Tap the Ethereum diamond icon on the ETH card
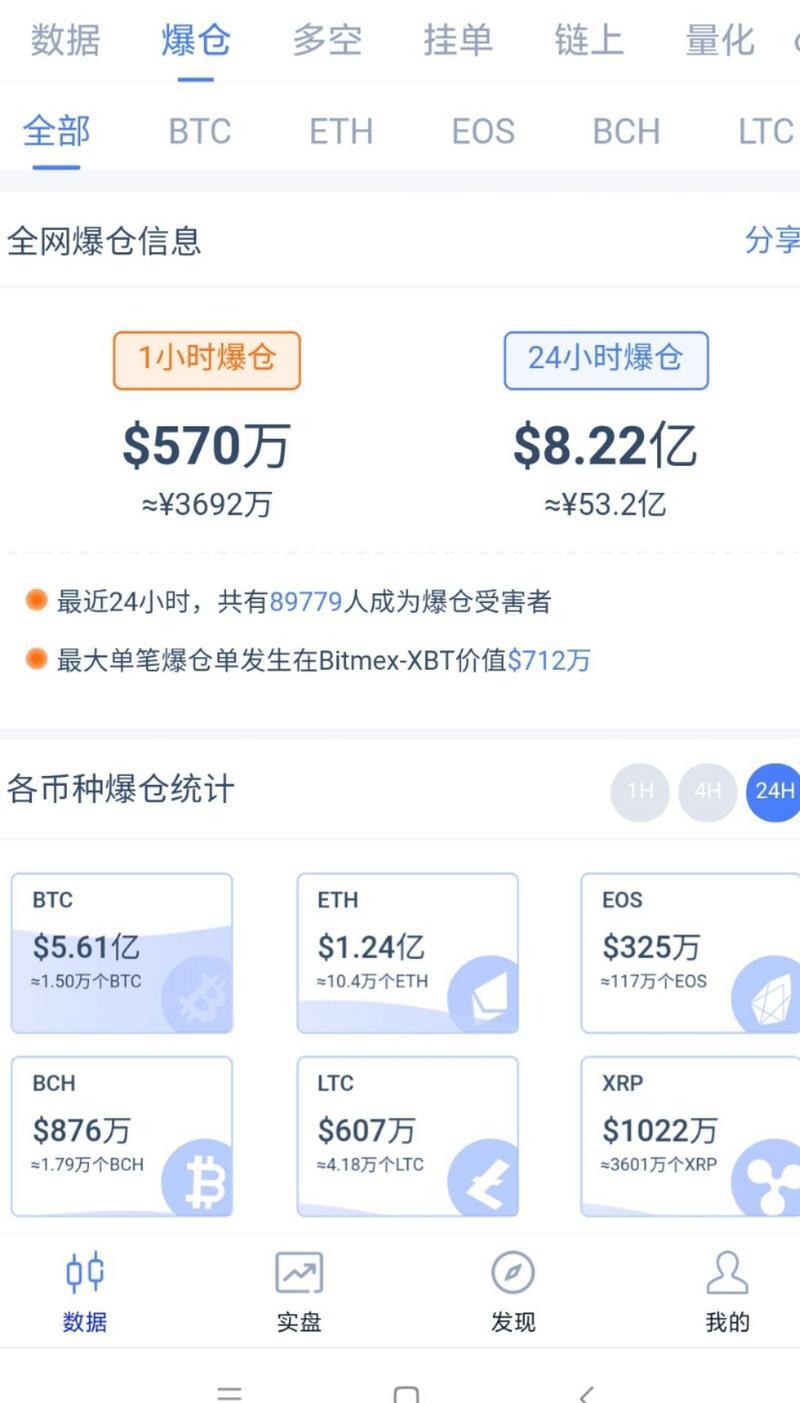 pos(487,997)
